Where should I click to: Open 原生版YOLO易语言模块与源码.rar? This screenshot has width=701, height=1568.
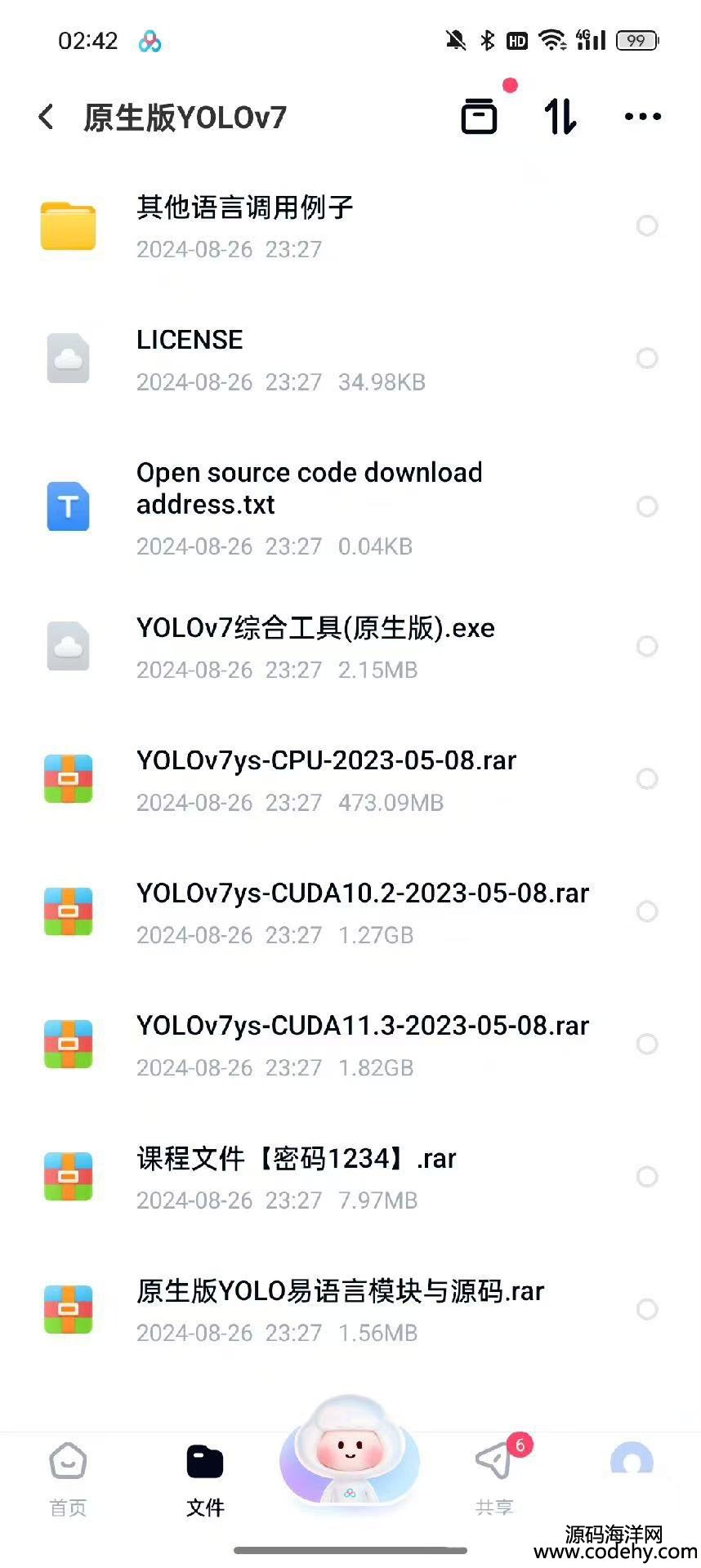[340, 1309]
